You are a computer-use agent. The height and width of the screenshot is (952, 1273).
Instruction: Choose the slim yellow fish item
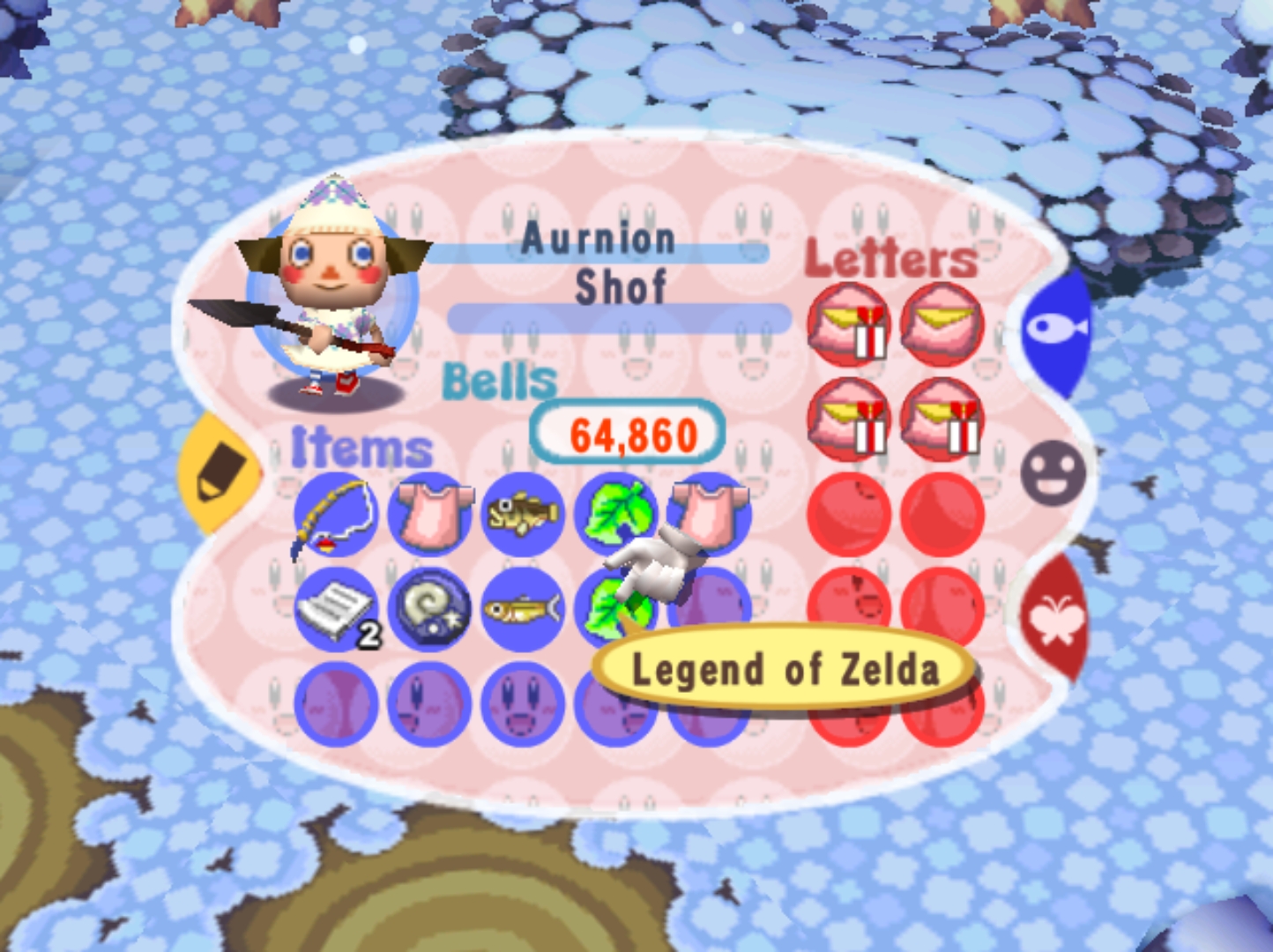coord(524,608)
